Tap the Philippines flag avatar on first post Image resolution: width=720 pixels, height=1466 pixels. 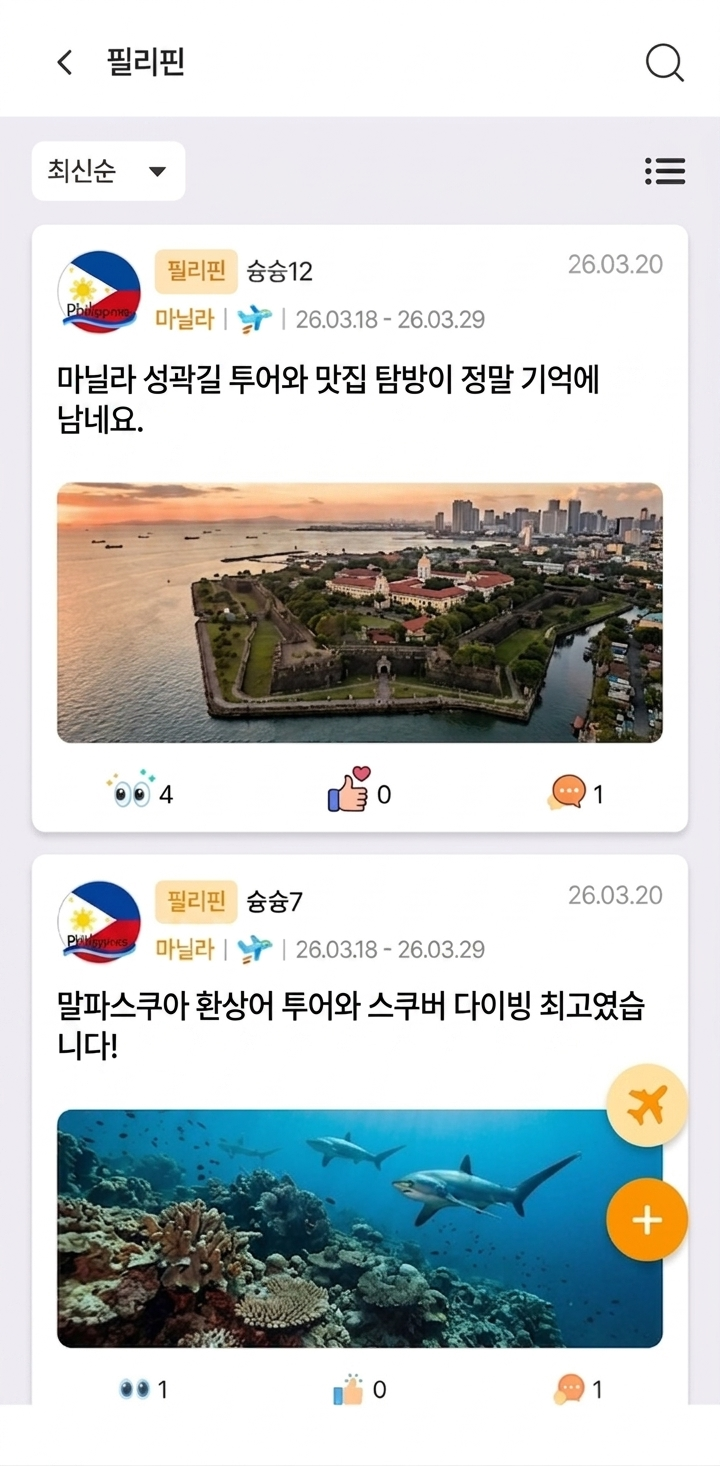point(97,292)
